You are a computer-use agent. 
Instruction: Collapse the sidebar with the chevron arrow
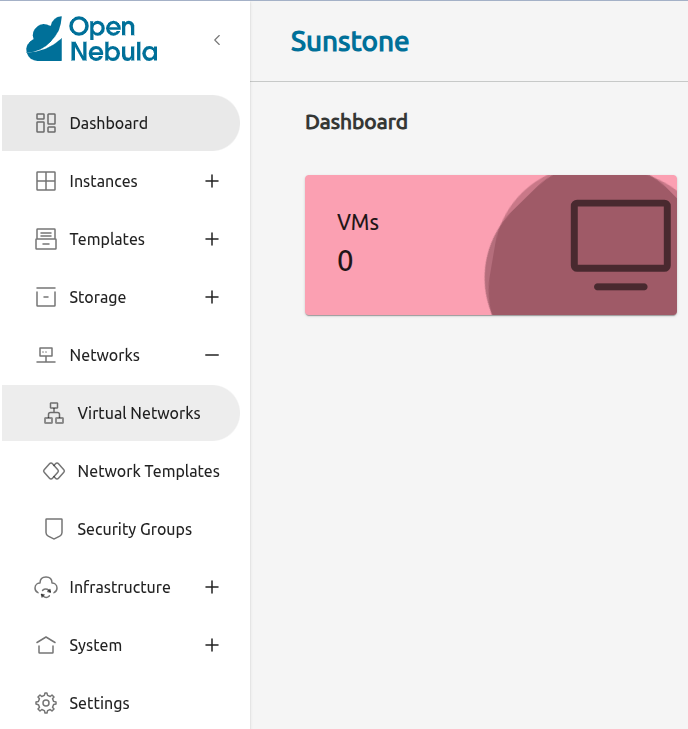point(217,40)
